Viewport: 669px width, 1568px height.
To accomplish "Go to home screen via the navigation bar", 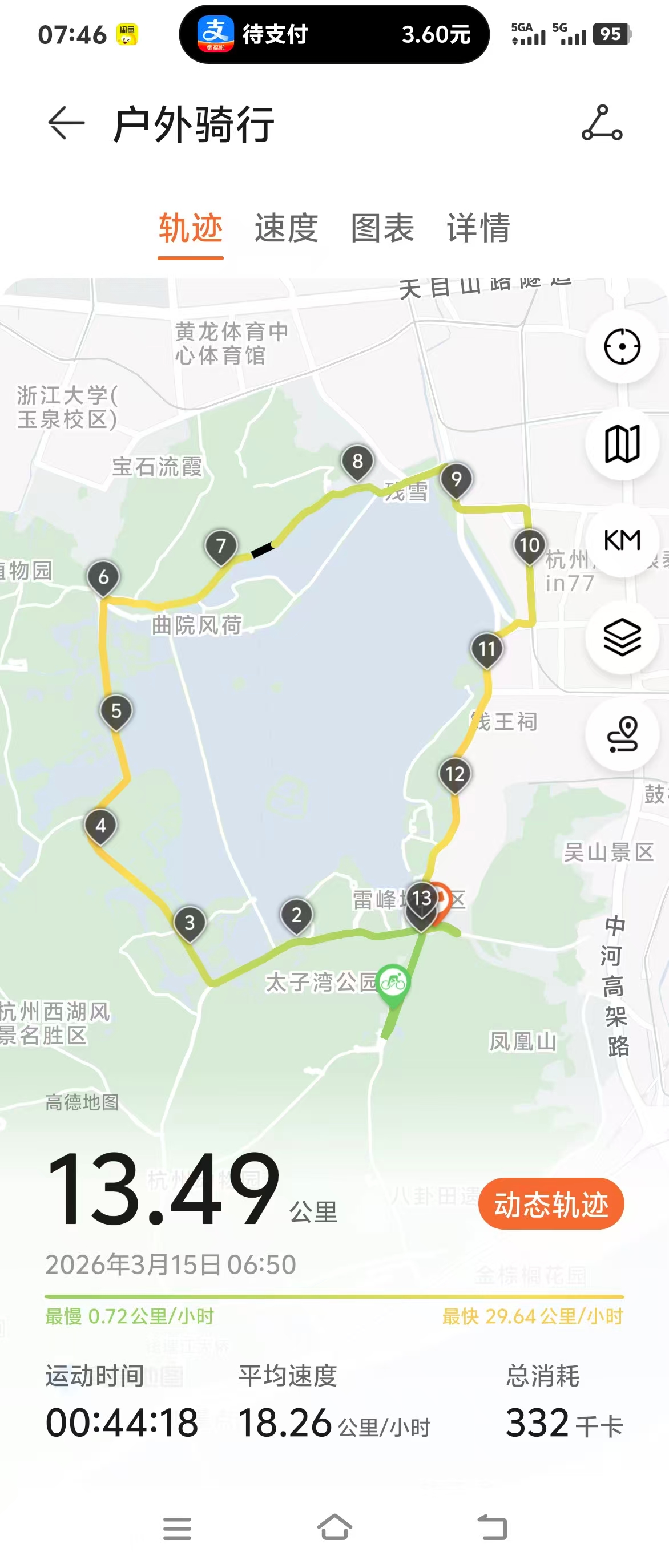I will (334, 1527).
